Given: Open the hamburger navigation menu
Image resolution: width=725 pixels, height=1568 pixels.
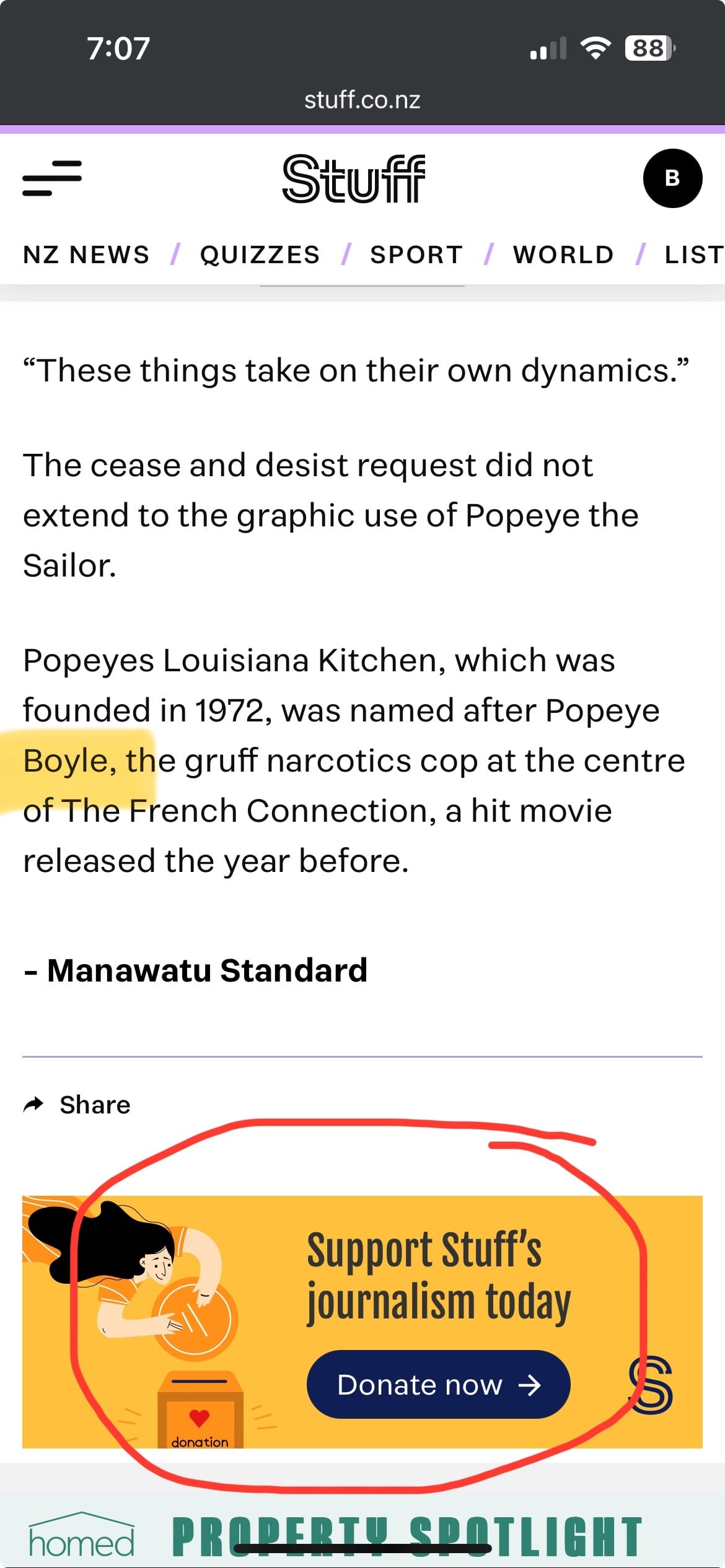Looking at the screenshot, I should click(x=52, y=178).
